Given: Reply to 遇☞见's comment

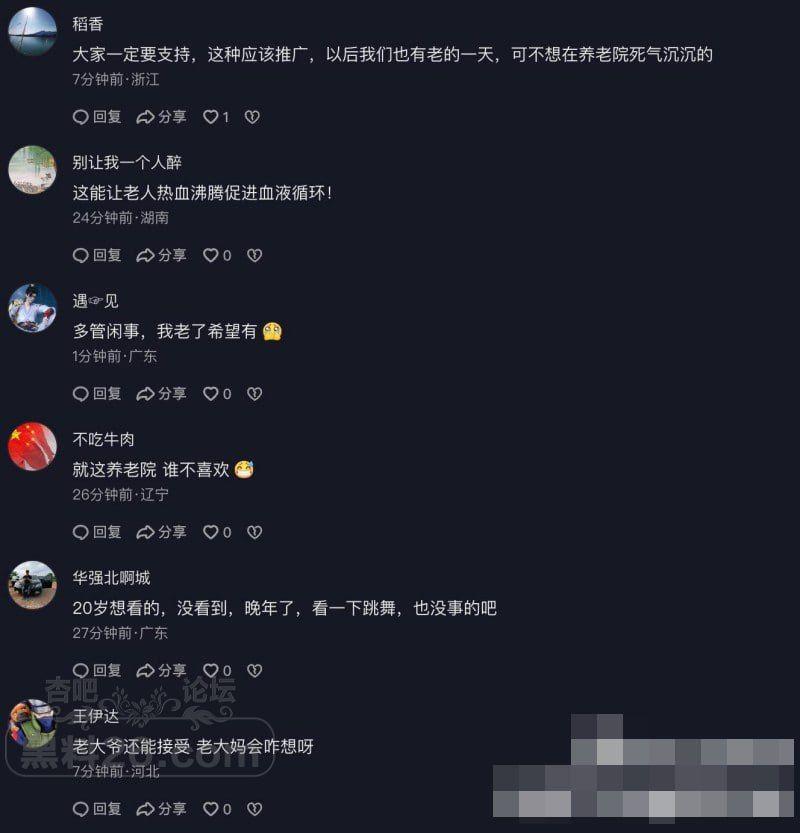Looking at the screenshot, I should 97,394.
